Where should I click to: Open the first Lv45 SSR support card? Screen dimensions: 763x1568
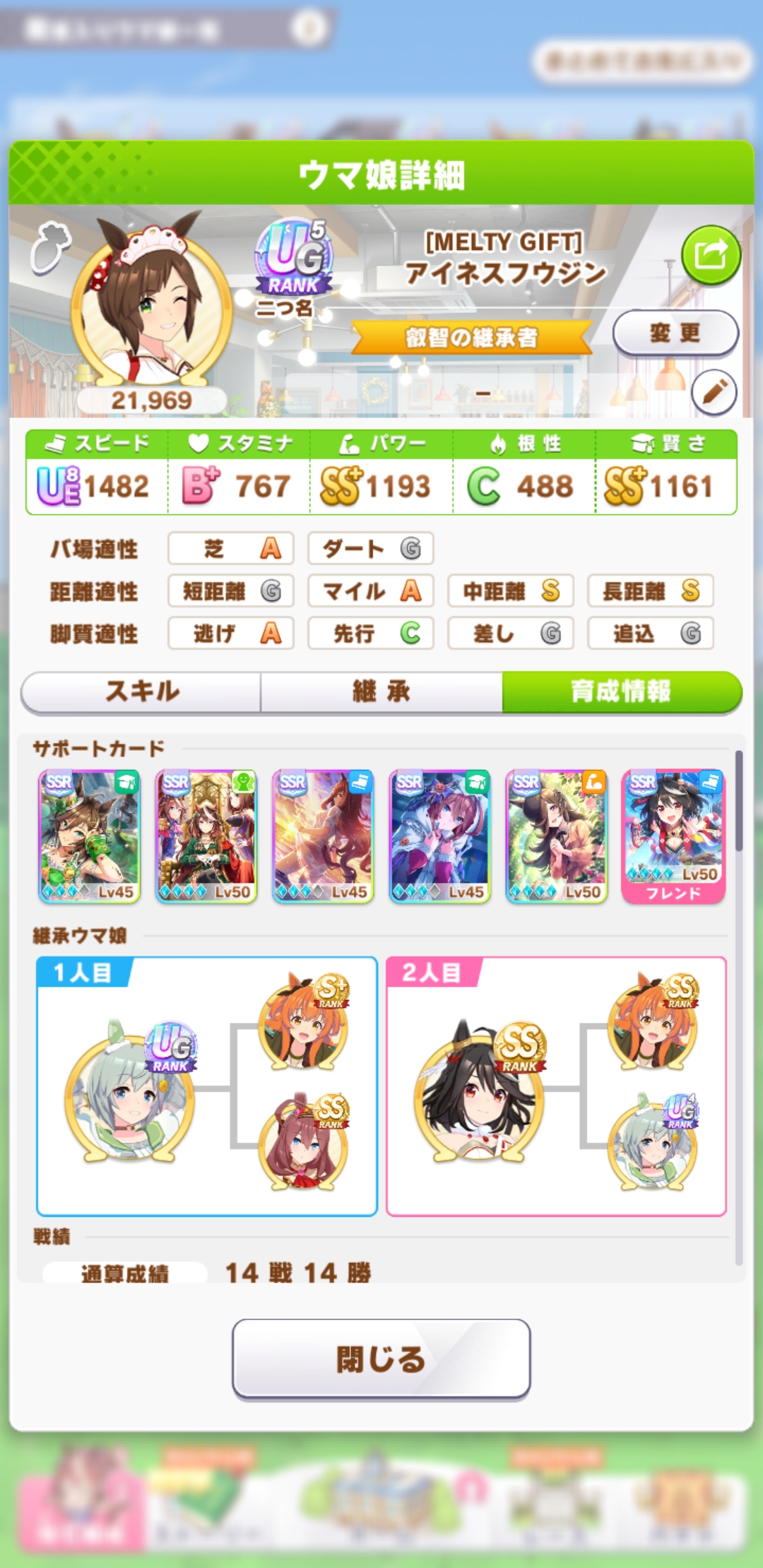coord(90,836)
